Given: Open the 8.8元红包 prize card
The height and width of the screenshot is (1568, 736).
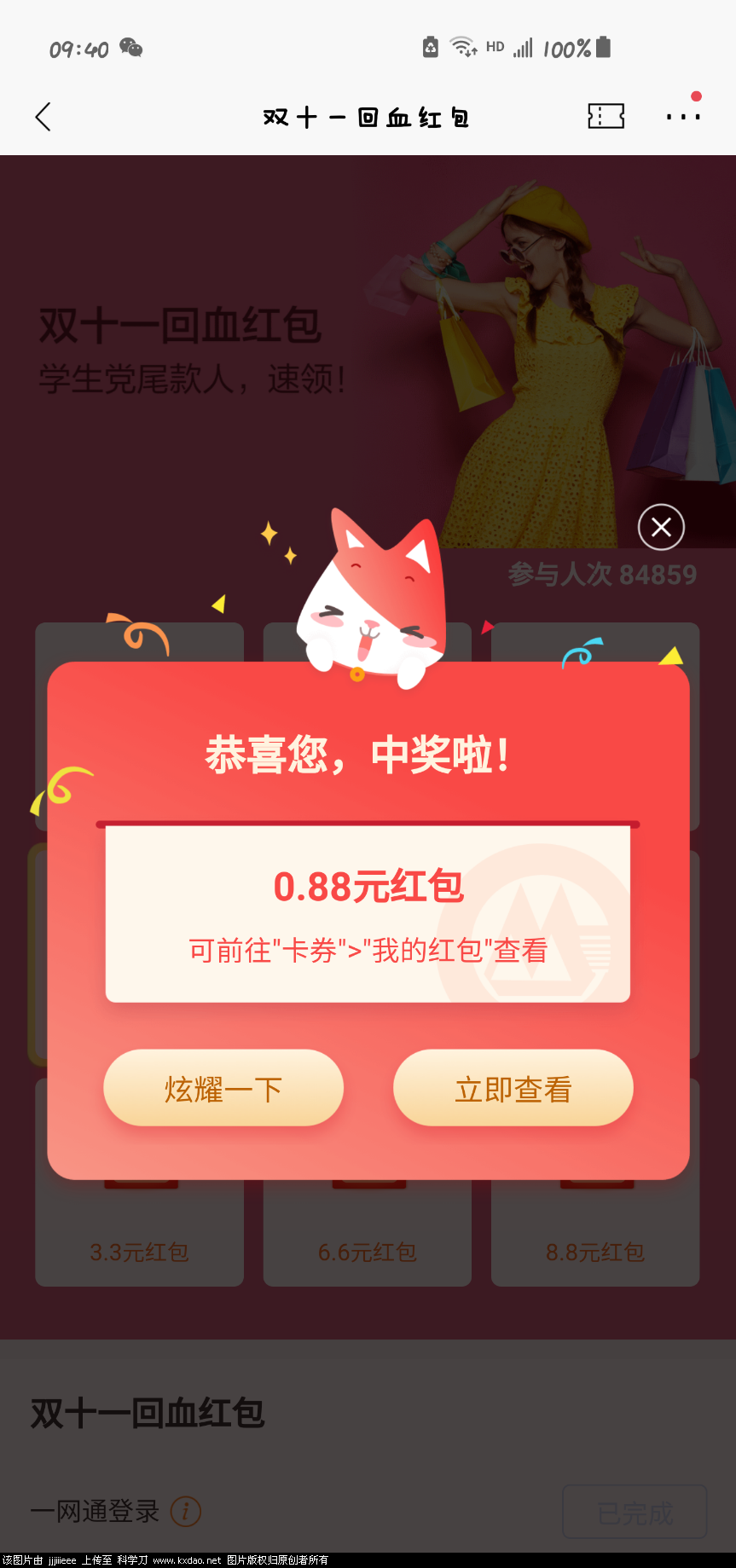Looking at the screenshot, I should (x=594, y=1252).
